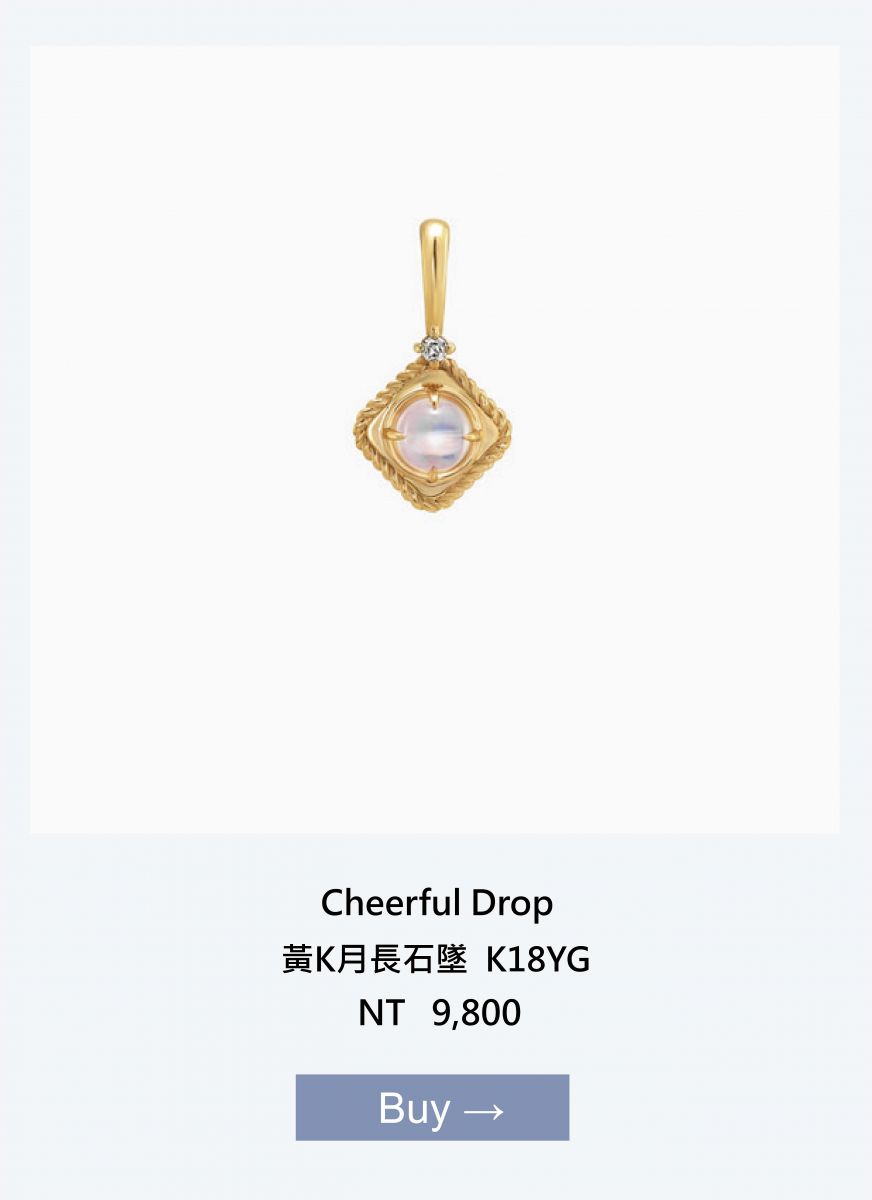Tap the Buy button
The image size is (872, 1200).
coord(432,1107)
